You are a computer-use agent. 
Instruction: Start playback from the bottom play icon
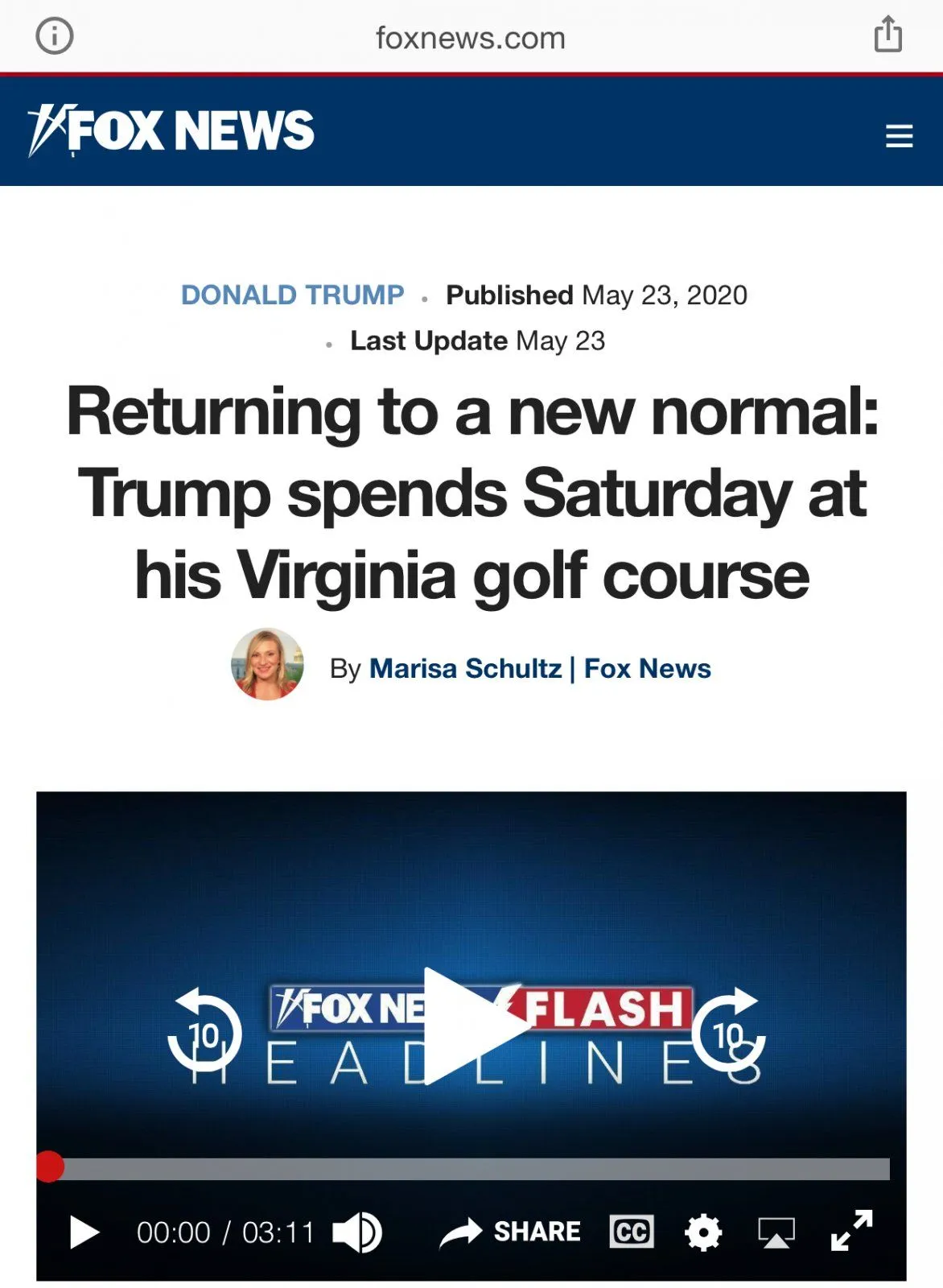pos(84,1232)
